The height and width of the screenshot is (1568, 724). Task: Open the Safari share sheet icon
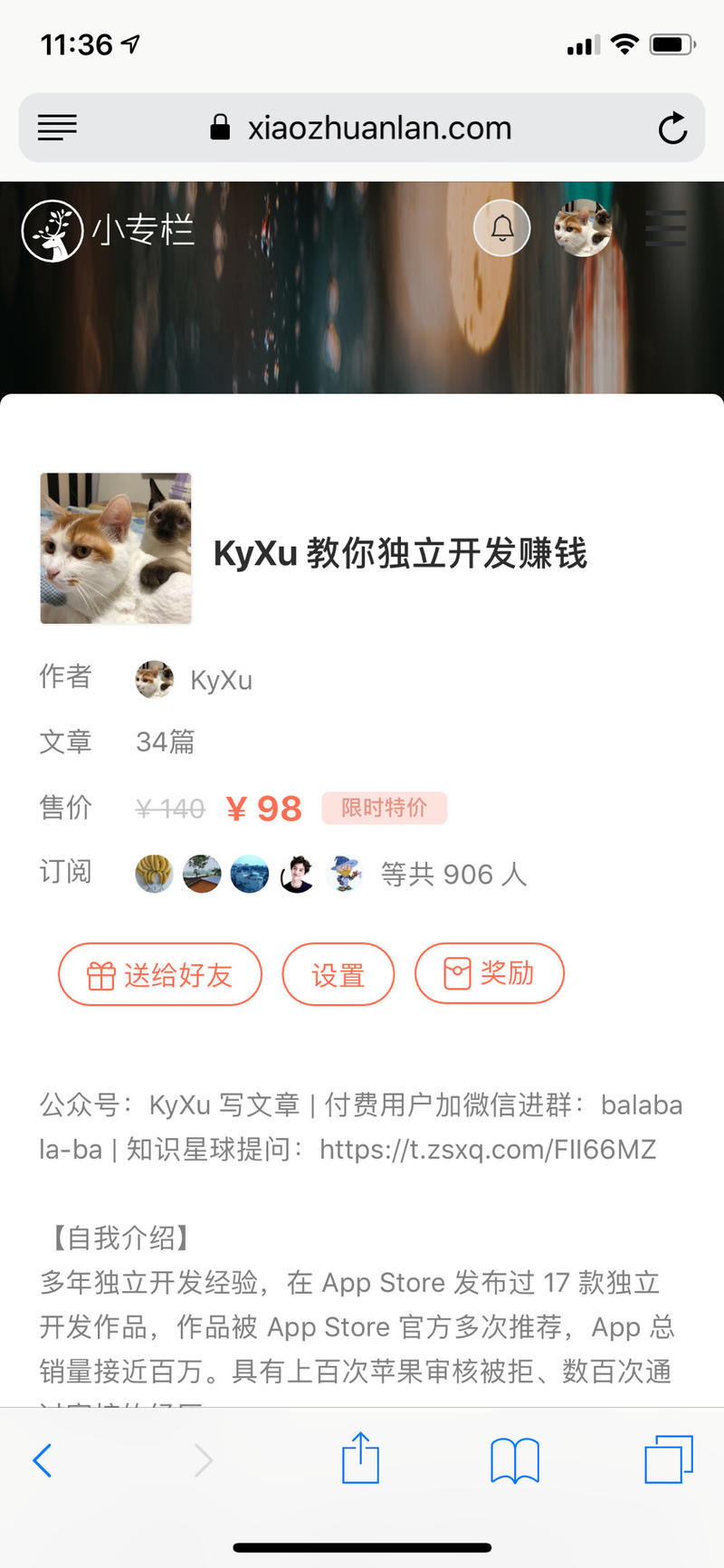point(362,1458)
